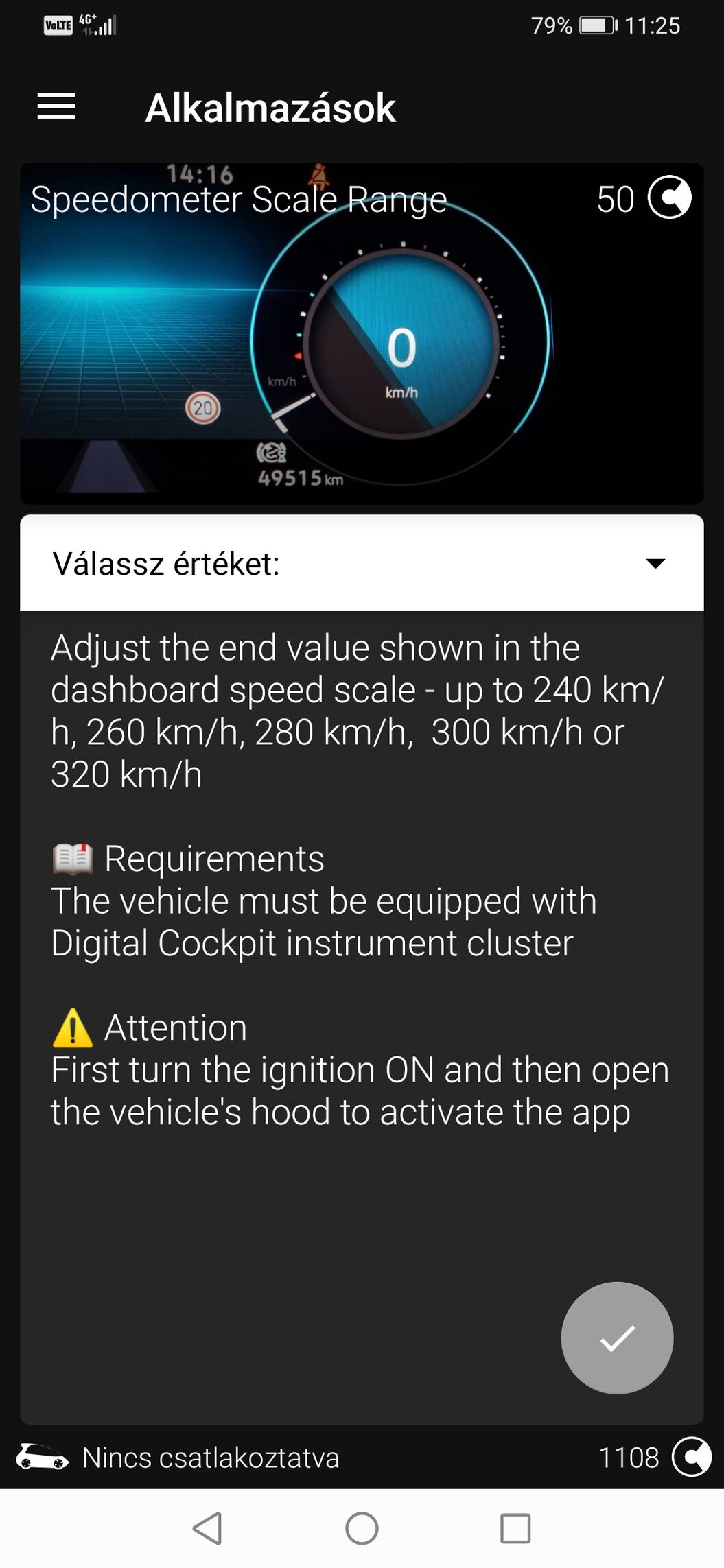Go back with the system back button
The width and height of the screenshot is (724, 1568).
(x=207, y=1528)
